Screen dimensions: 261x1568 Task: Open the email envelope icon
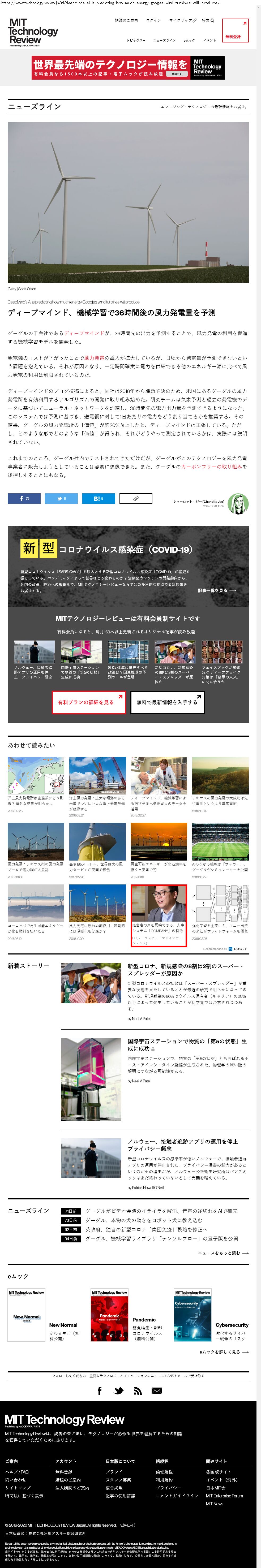[156, 1390]
